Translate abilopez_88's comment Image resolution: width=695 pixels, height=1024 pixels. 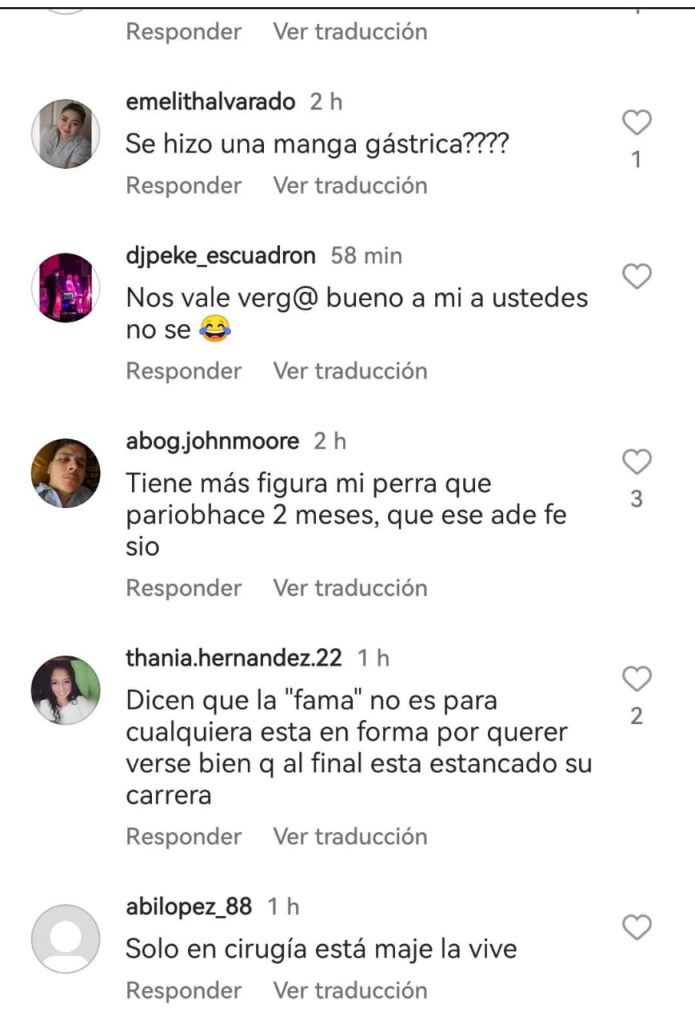coord(350,991)
